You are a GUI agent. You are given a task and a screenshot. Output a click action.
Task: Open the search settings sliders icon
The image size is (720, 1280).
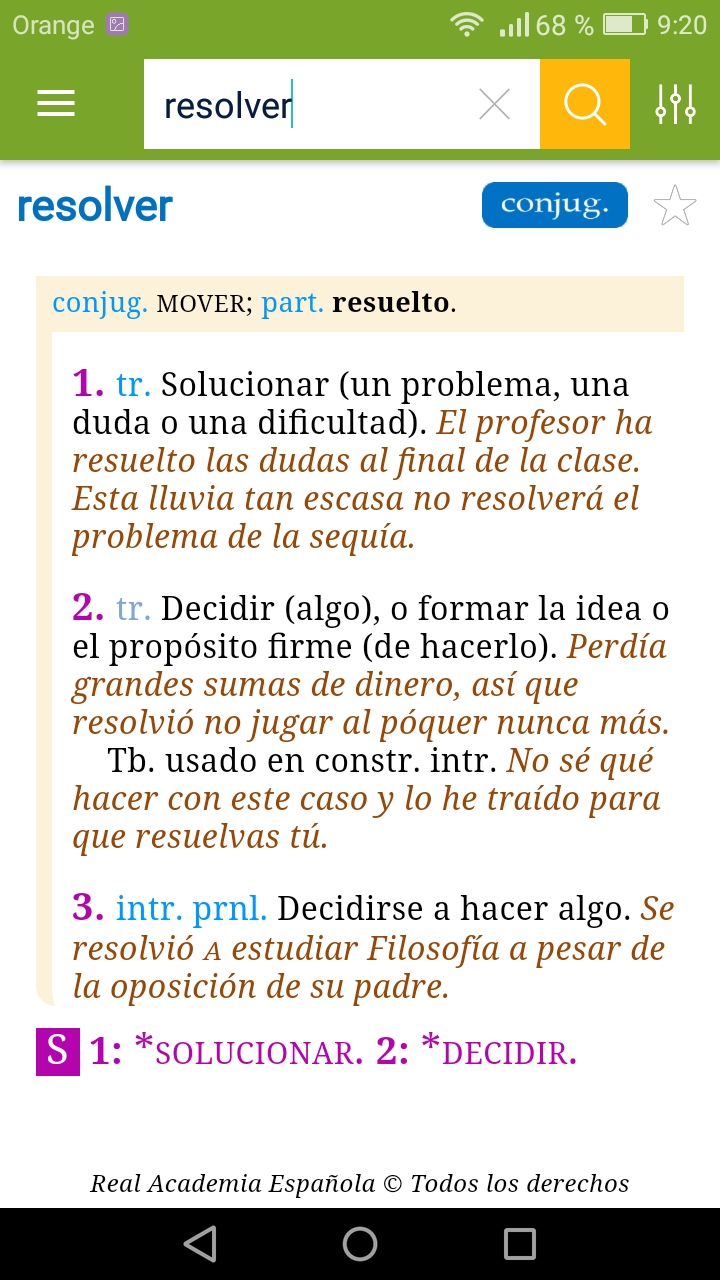[675, 104]
